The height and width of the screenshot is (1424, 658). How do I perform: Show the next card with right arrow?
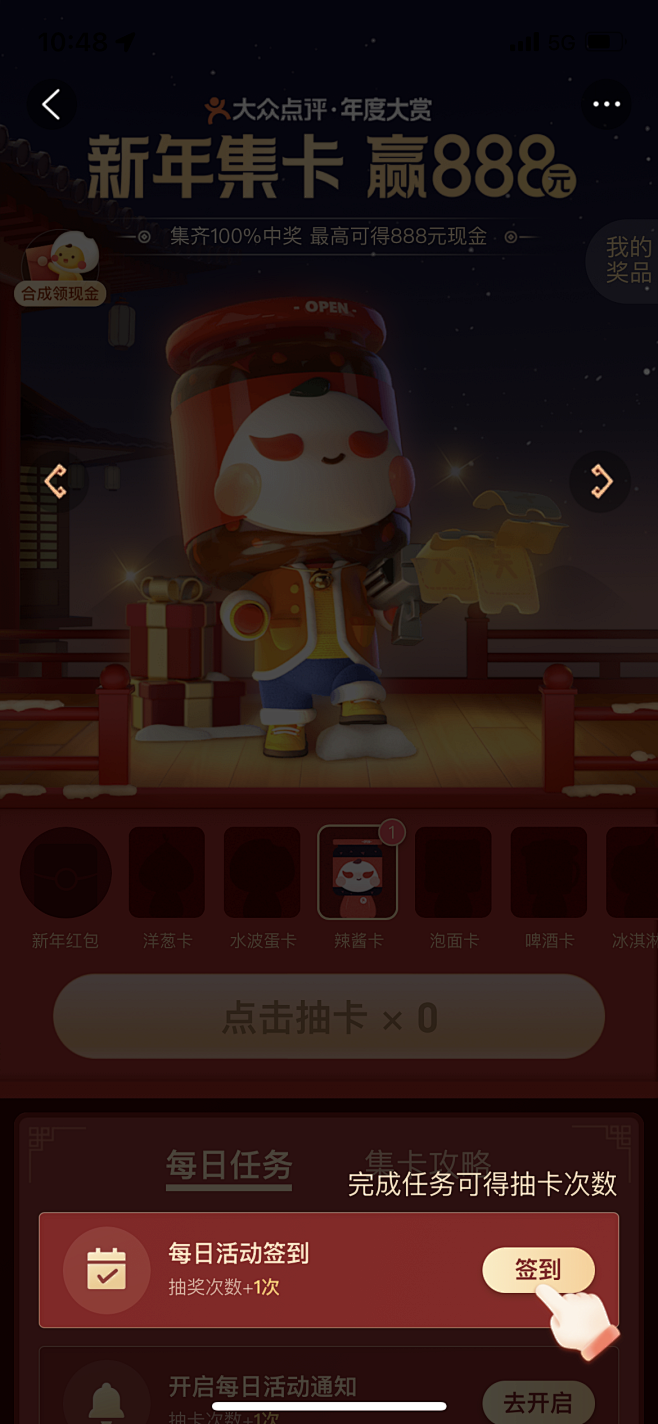[x=600, y=481]
